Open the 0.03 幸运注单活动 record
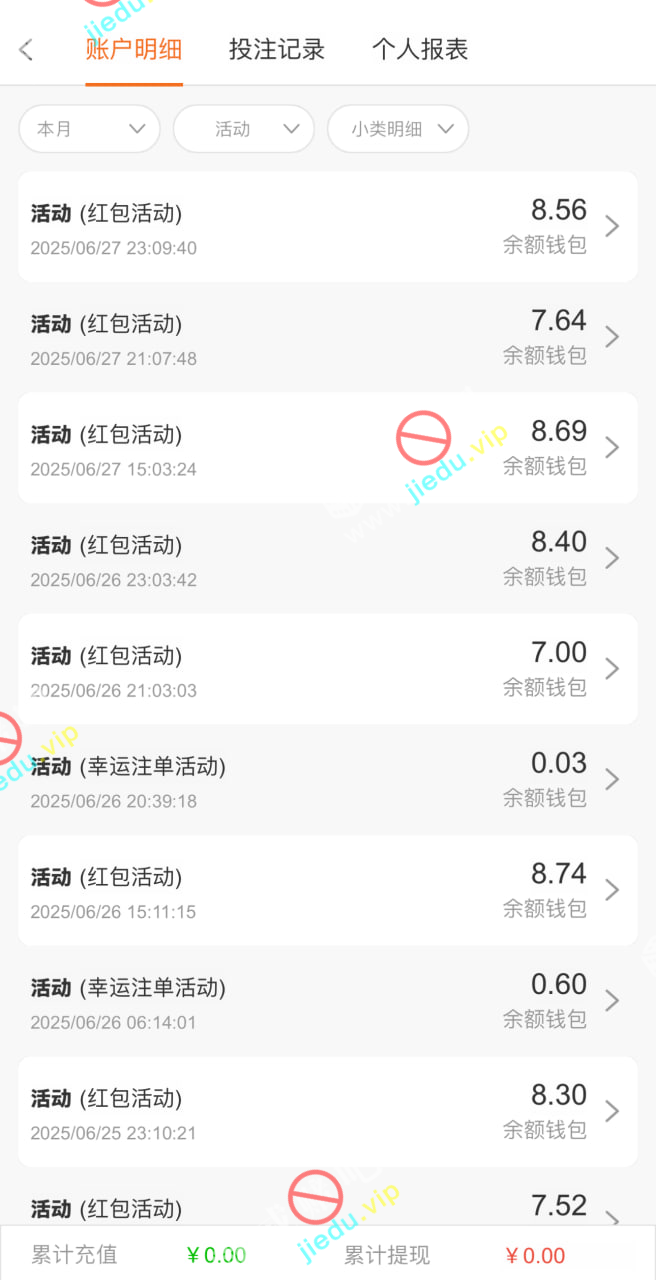The image size is (656, 1280). 328,780
